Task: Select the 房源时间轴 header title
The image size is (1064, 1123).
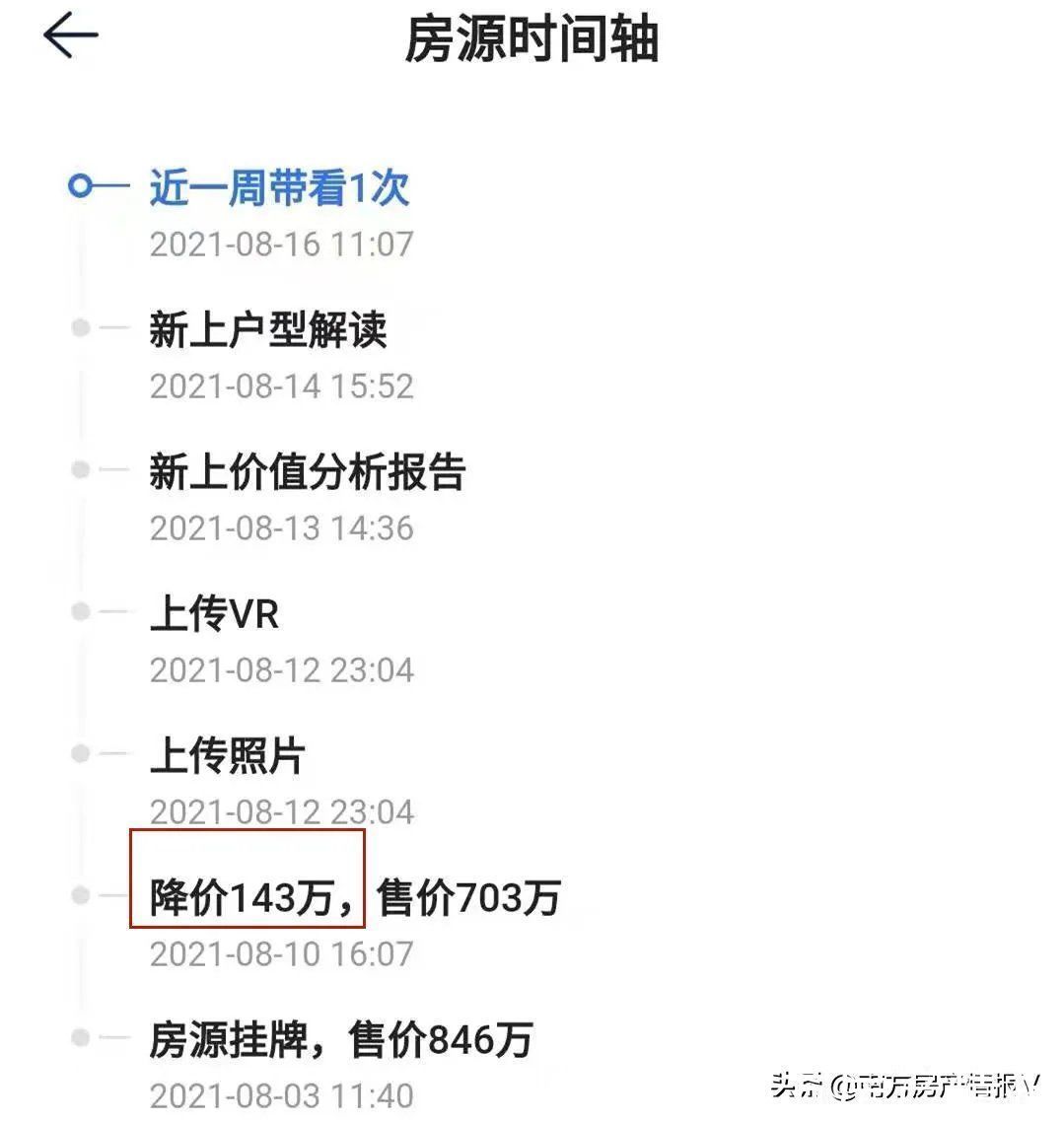Action: [x=532, y=39]
